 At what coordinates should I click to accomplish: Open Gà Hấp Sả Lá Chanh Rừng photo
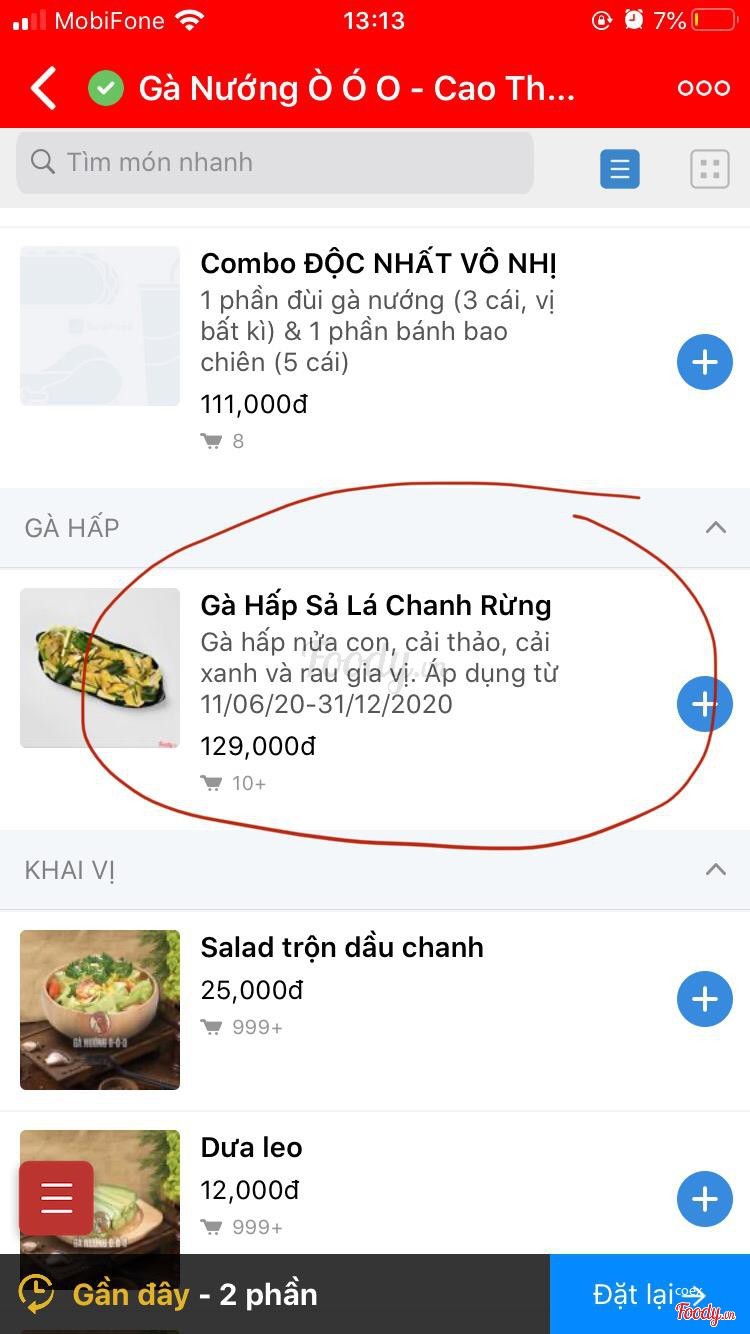[100, 668]
